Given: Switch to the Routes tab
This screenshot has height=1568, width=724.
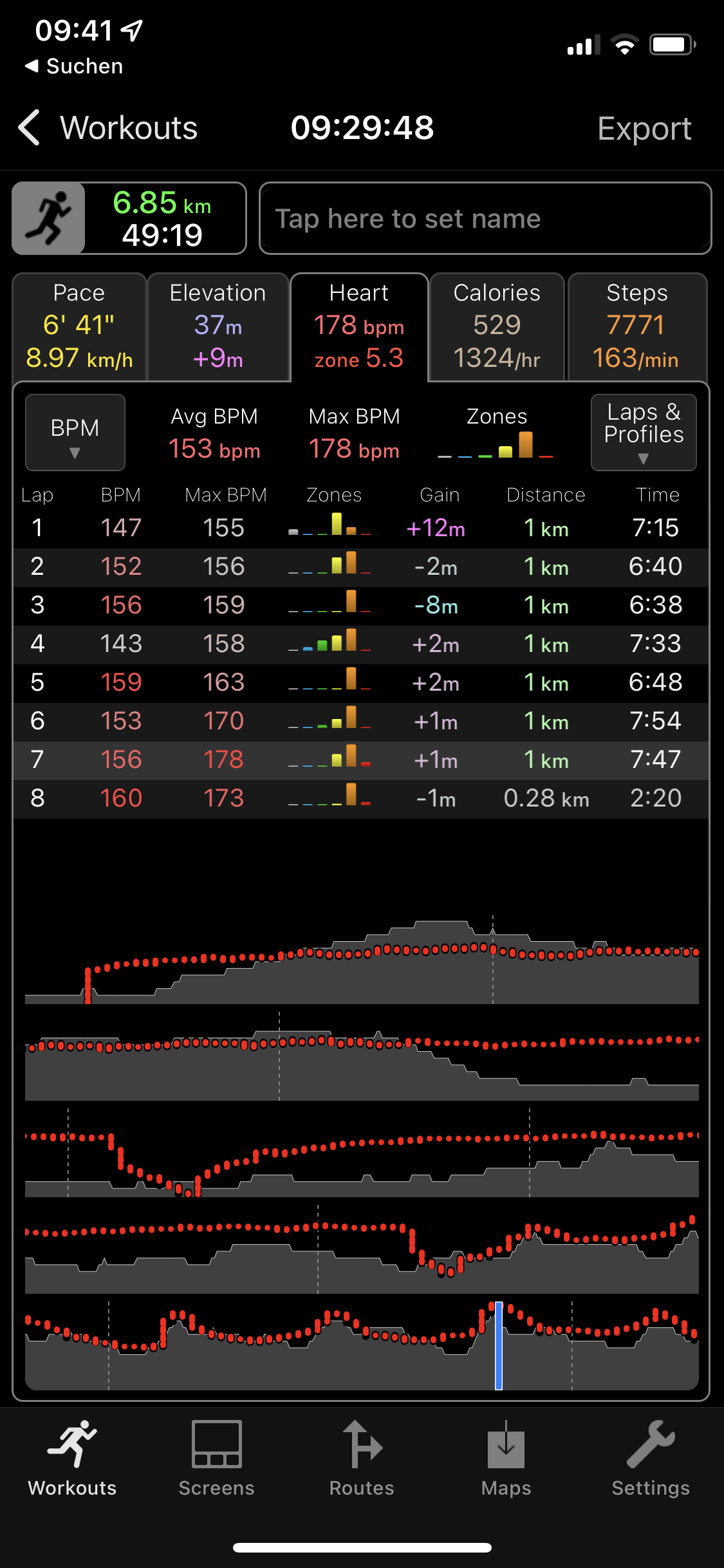Looking at the screenshot, I should click(362, 1460).
